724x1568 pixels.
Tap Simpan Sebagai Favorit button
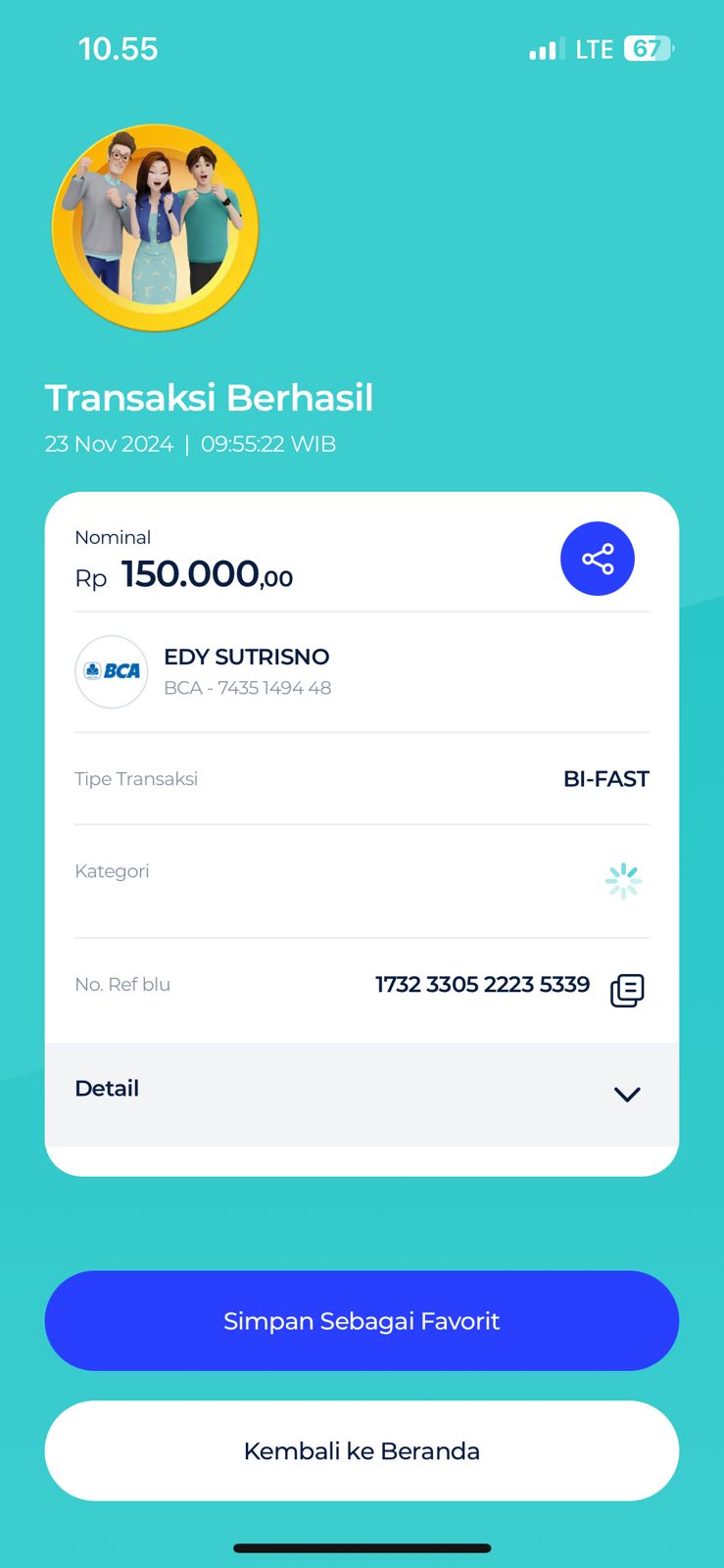[x=362, y=1320]
